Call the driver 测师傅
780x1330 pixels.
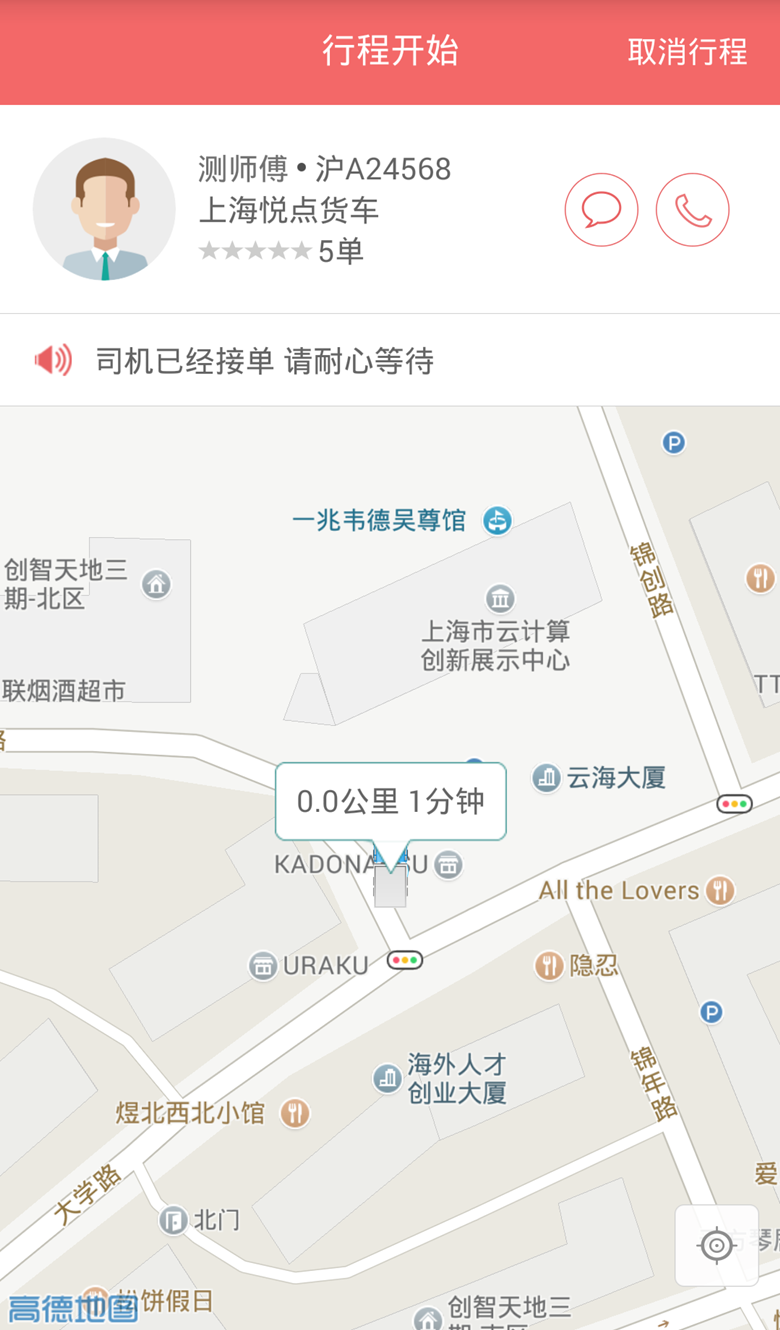(x=692, y=210)
